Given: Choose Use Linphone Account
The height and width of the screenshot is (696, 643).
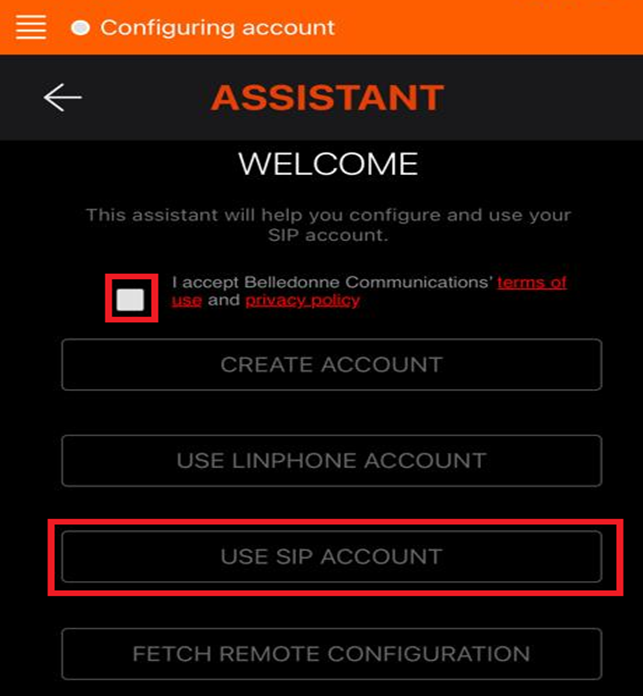Looking at the screenshot, I should (x=331, y=461).
